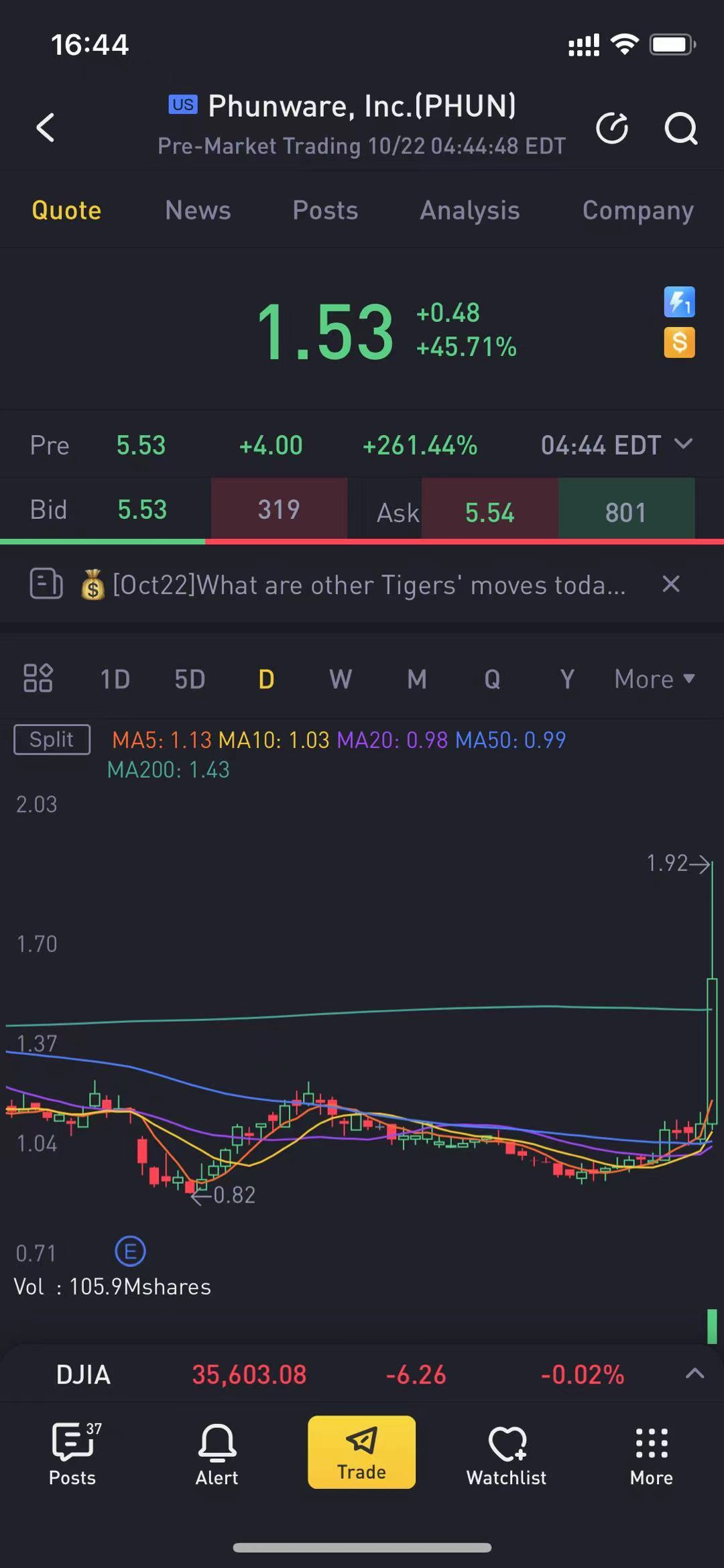Add PHUN to Watchlist

(506, 1455)
